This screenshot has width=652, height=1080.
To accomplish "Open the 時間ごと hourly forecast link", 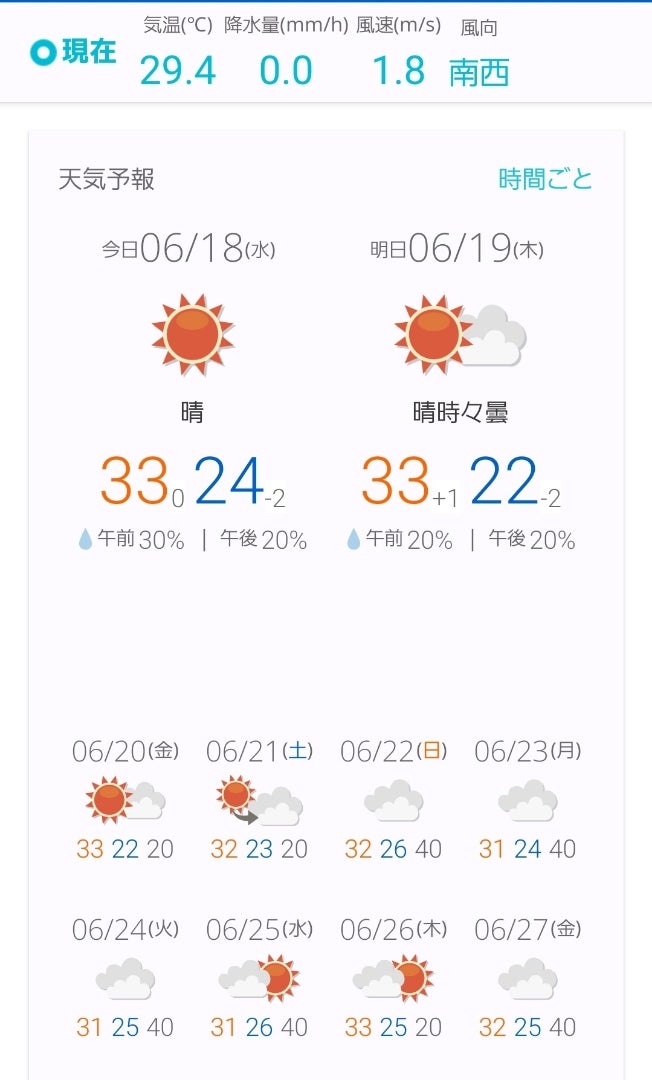I will point(545,179).
